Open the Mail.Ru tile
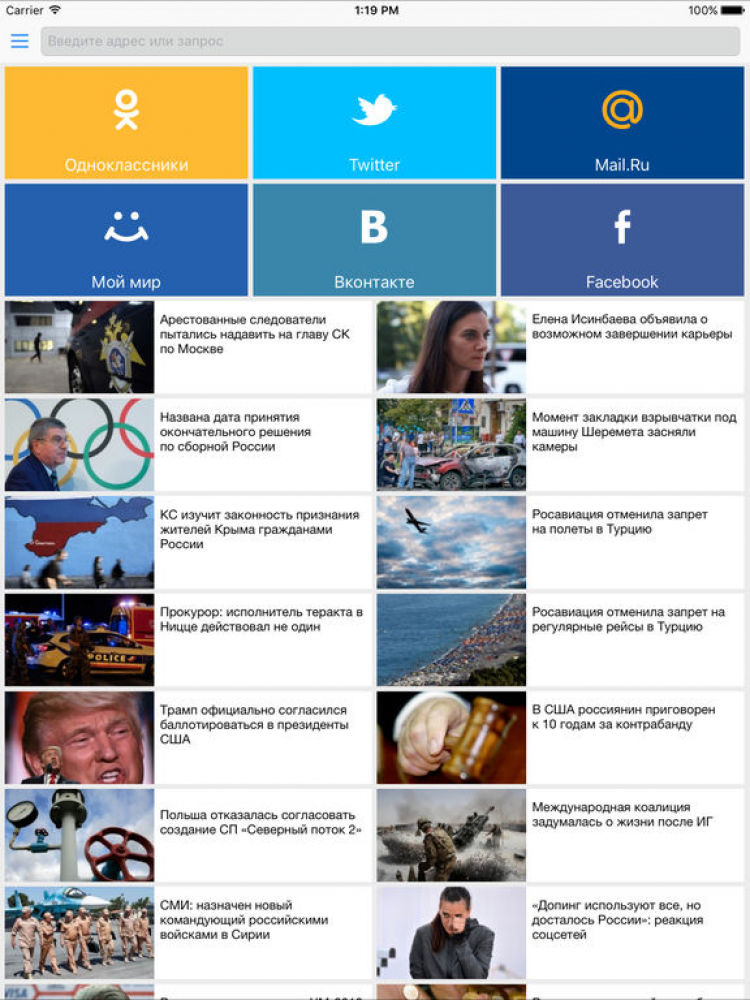 coord(622,123)
